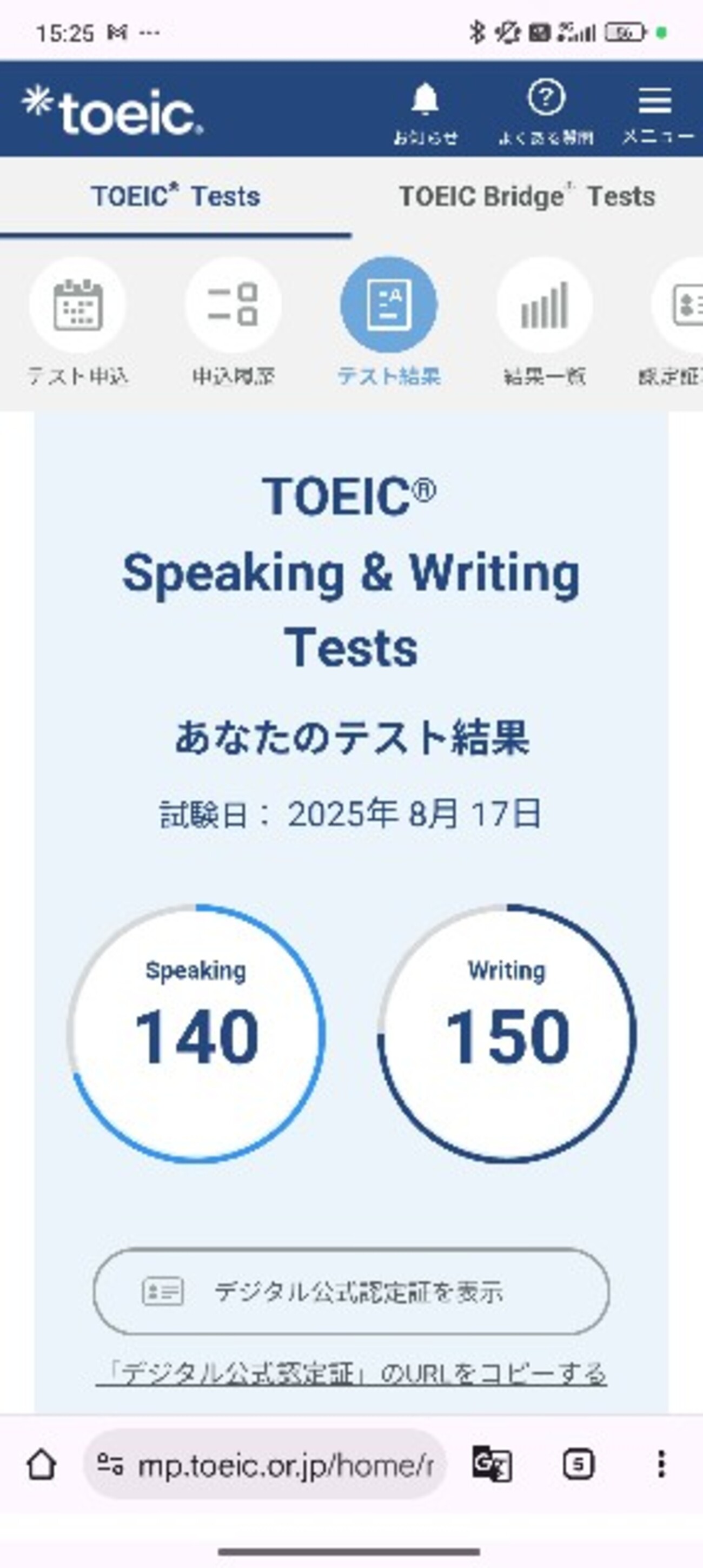Viewport: 703px width, 1568px height.
Task: Tap デジタル公式認定証を表示 button
Action: pyautogui.click(x=351, y=1291)
